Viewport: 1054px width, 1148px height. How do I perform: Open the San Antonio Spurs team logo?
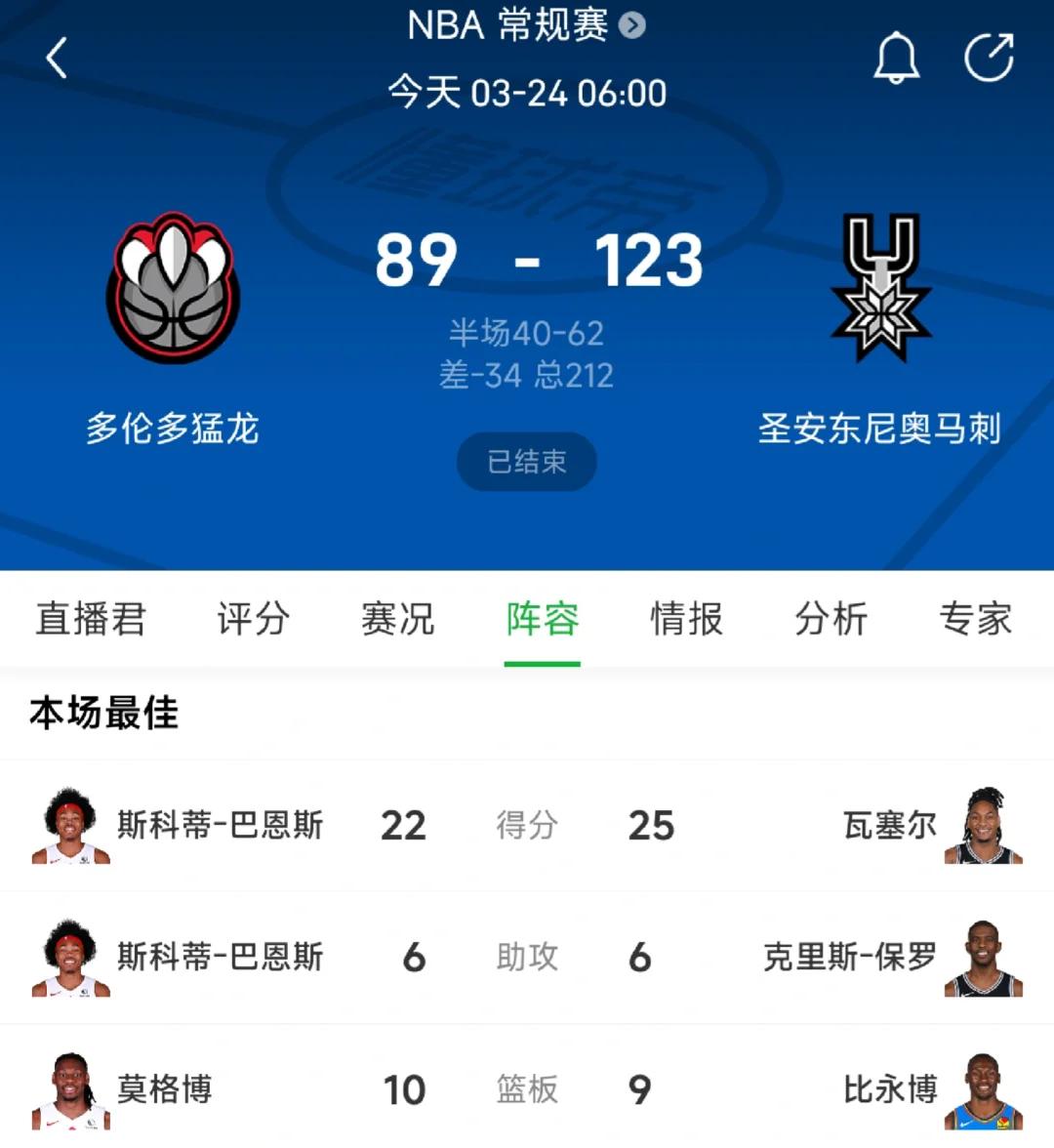pos(881,288)
